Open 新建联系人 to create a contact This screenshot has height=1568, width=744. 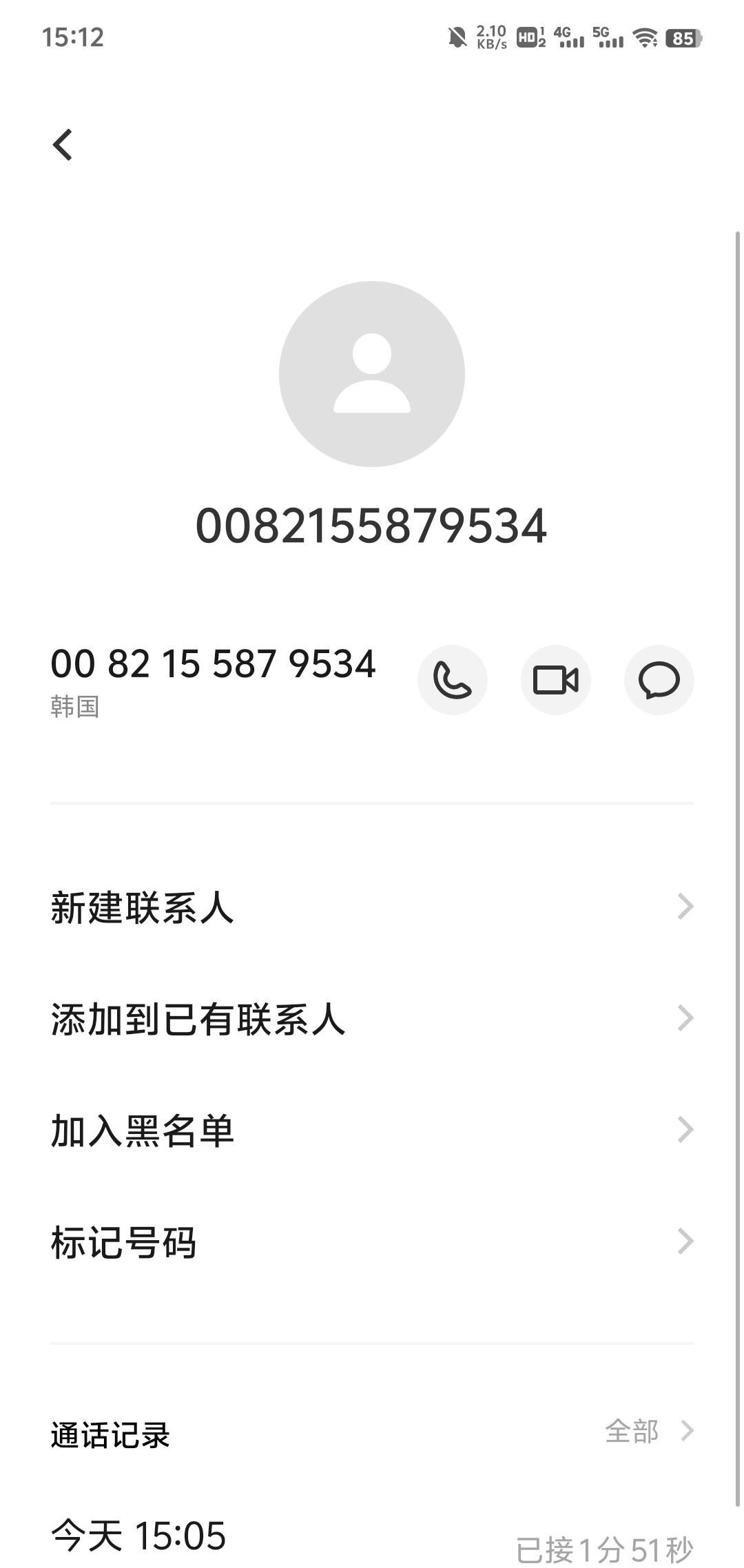point(372,907)
